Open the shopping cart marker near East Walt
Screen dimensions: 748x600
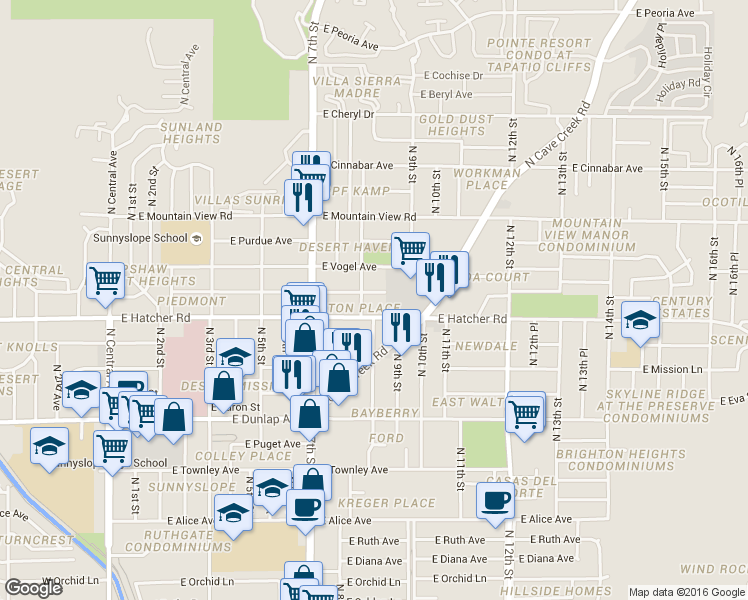pos(524,413)
